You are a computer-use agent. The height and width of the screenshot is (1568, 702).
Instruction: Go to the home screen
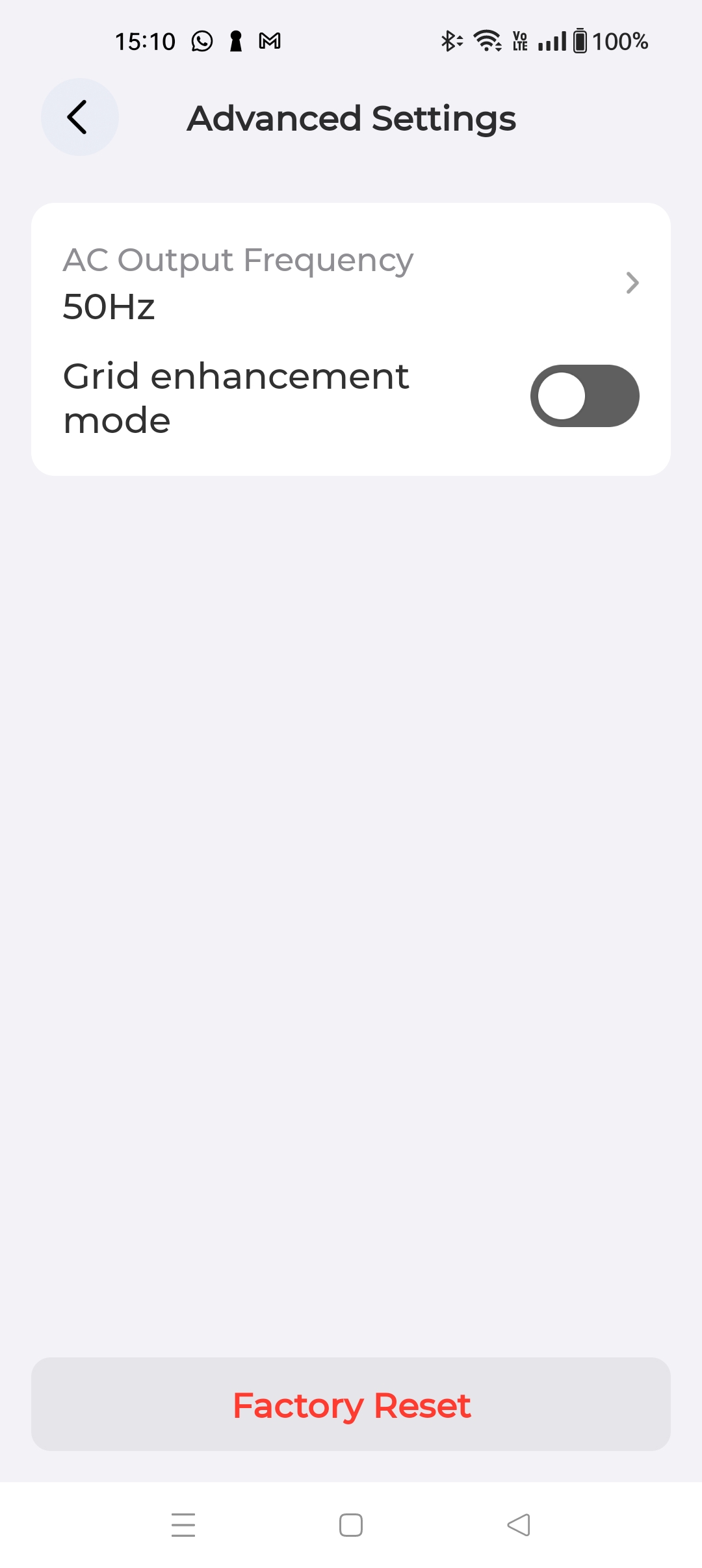(x=351, y=1524)
